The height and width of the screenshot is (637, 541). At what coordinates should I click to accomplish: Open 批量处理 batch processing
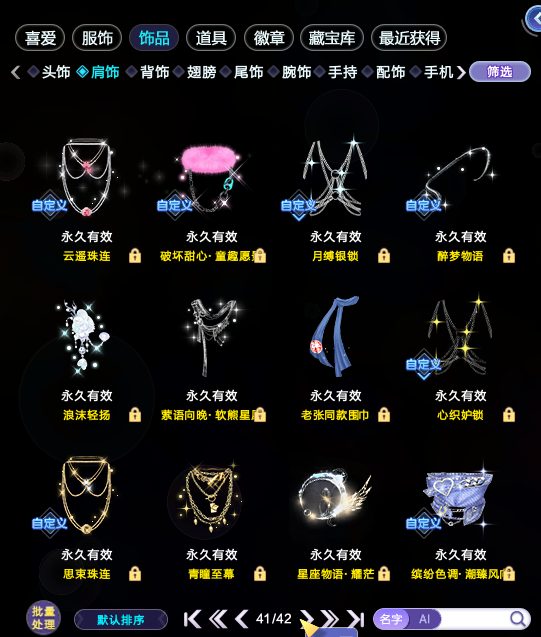coord(43,618)
